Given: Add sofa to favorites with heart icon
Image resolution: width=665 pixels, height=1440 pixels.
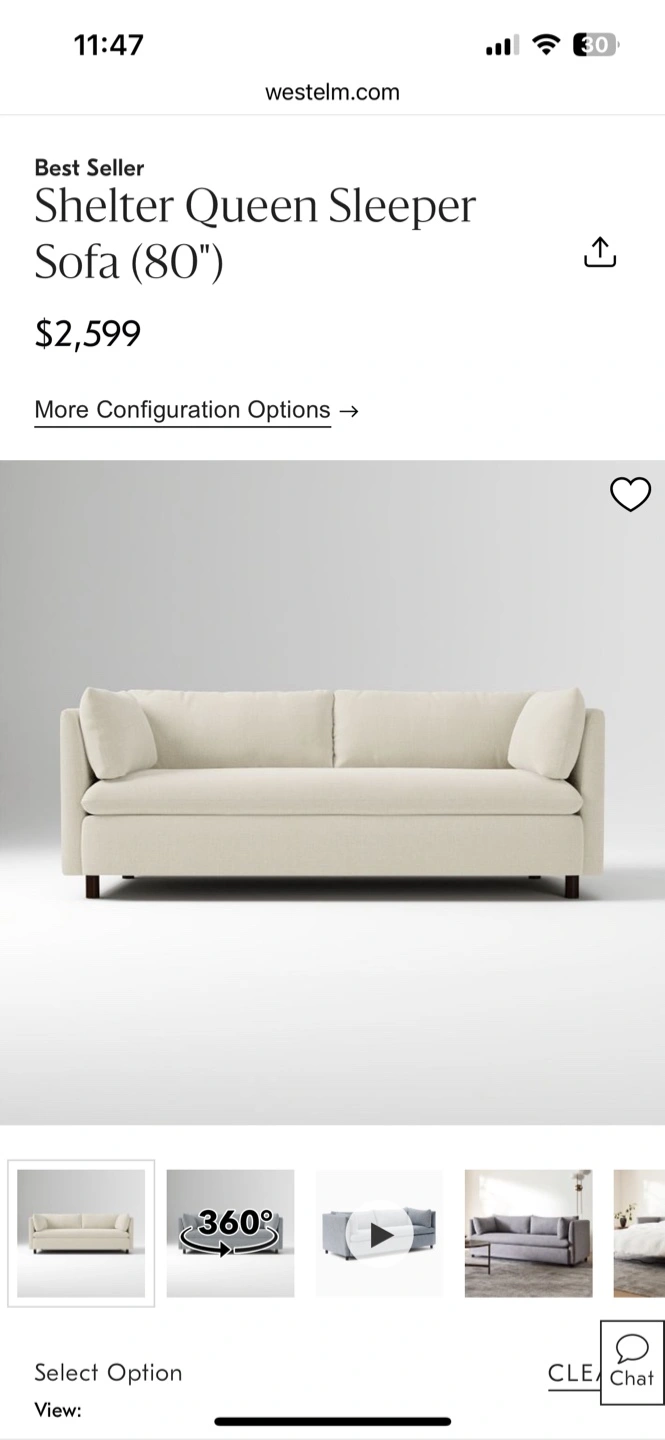Looking at the screenshot, I should pos(630,494).
